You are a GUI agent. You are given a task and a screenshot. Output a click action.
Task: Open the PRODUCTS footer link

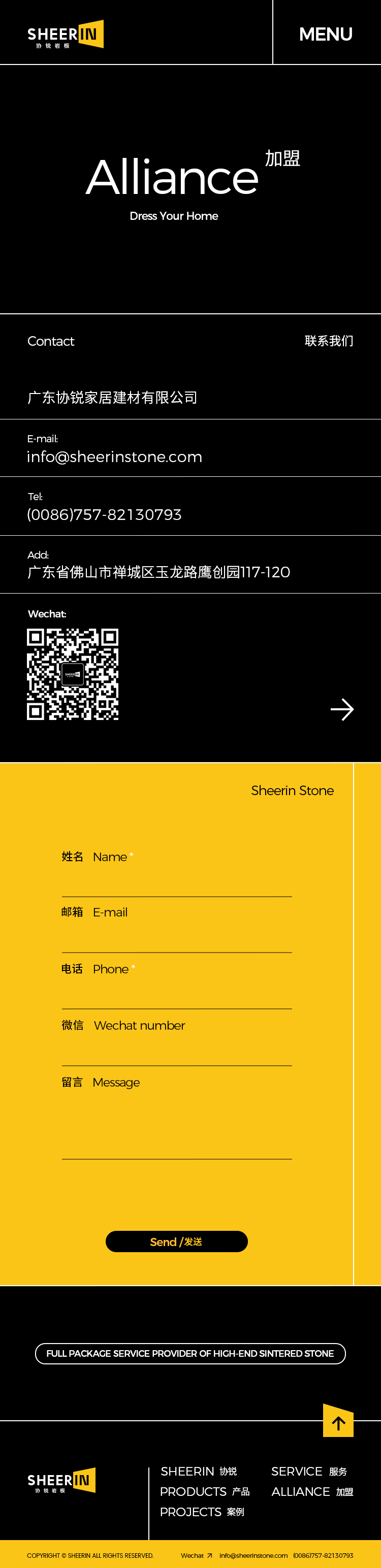(x=205, y=1491)
